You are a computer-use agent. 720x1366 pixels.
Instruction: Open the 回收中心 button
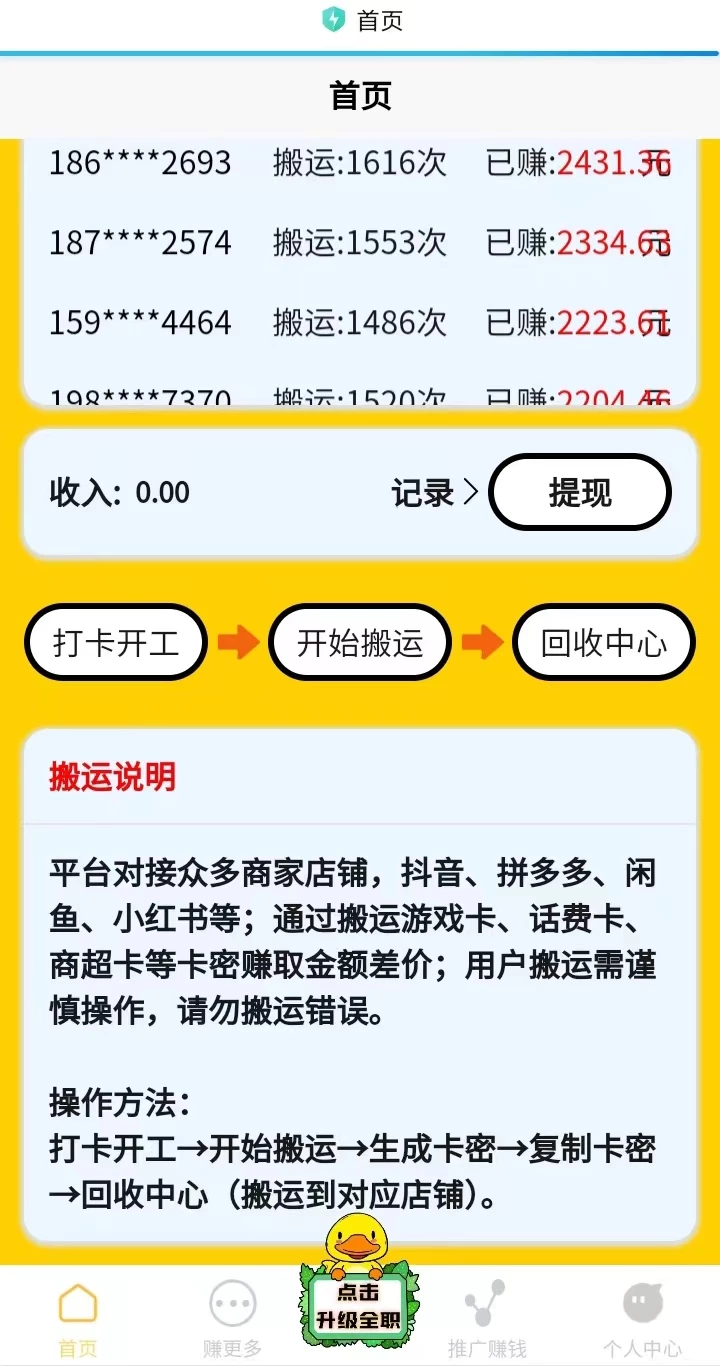pyautogui.click(x=604, y=643)
